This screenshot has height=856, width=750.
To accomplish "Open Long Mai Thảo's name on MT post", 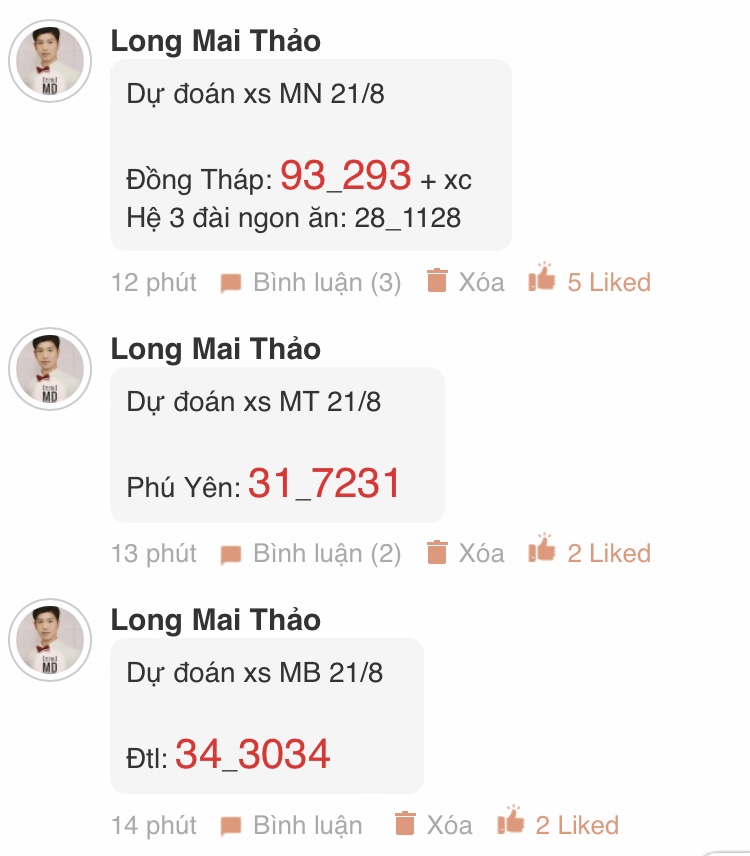I will (x=216, y=349).
